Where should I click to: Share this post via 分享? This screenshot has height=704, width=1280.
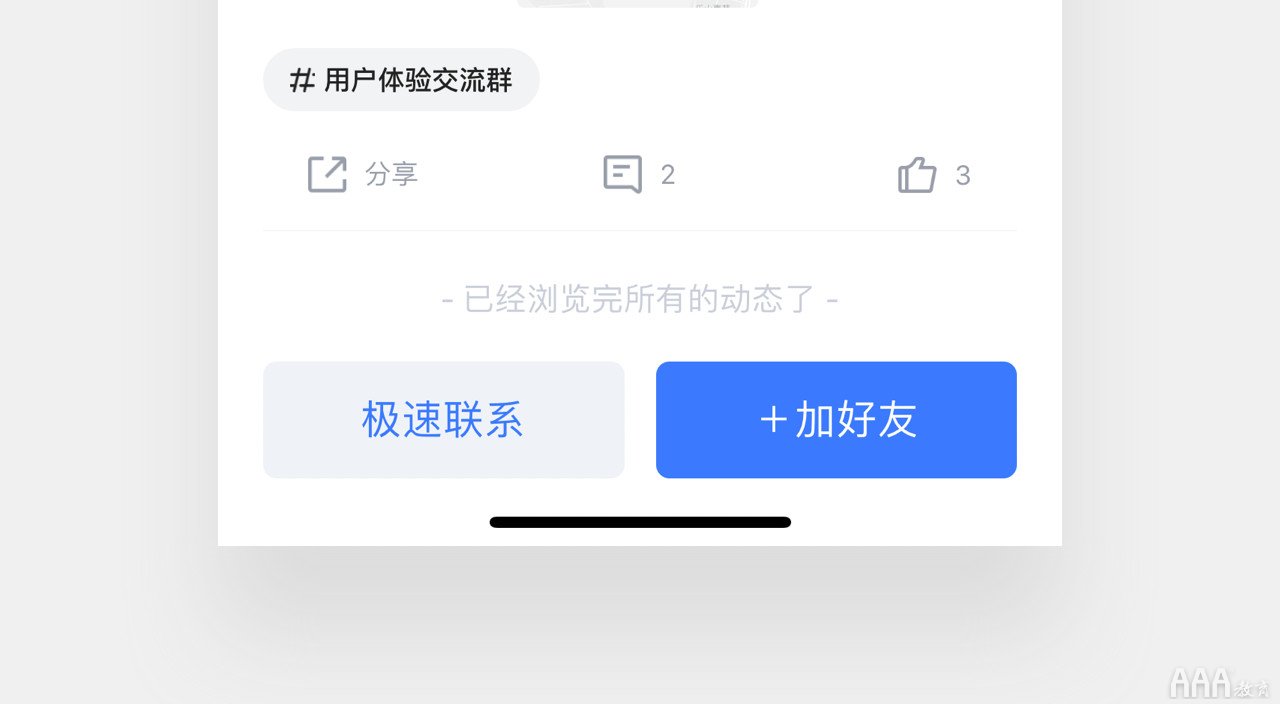[x=361, y=174]
